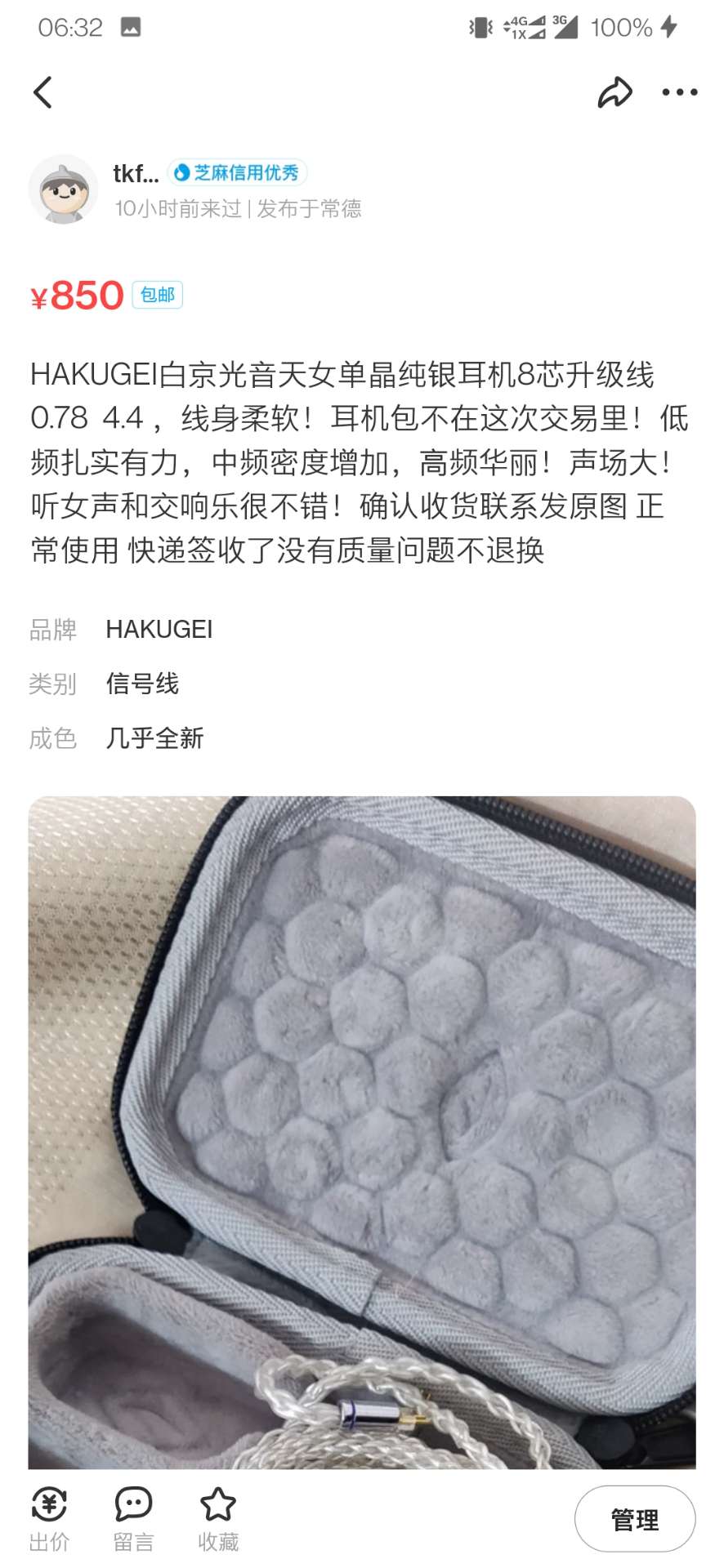Image resolution: width=724 pixels, height=1568 pixels.
Task: Go back with the top-left arrow
Action: [43, 92]
